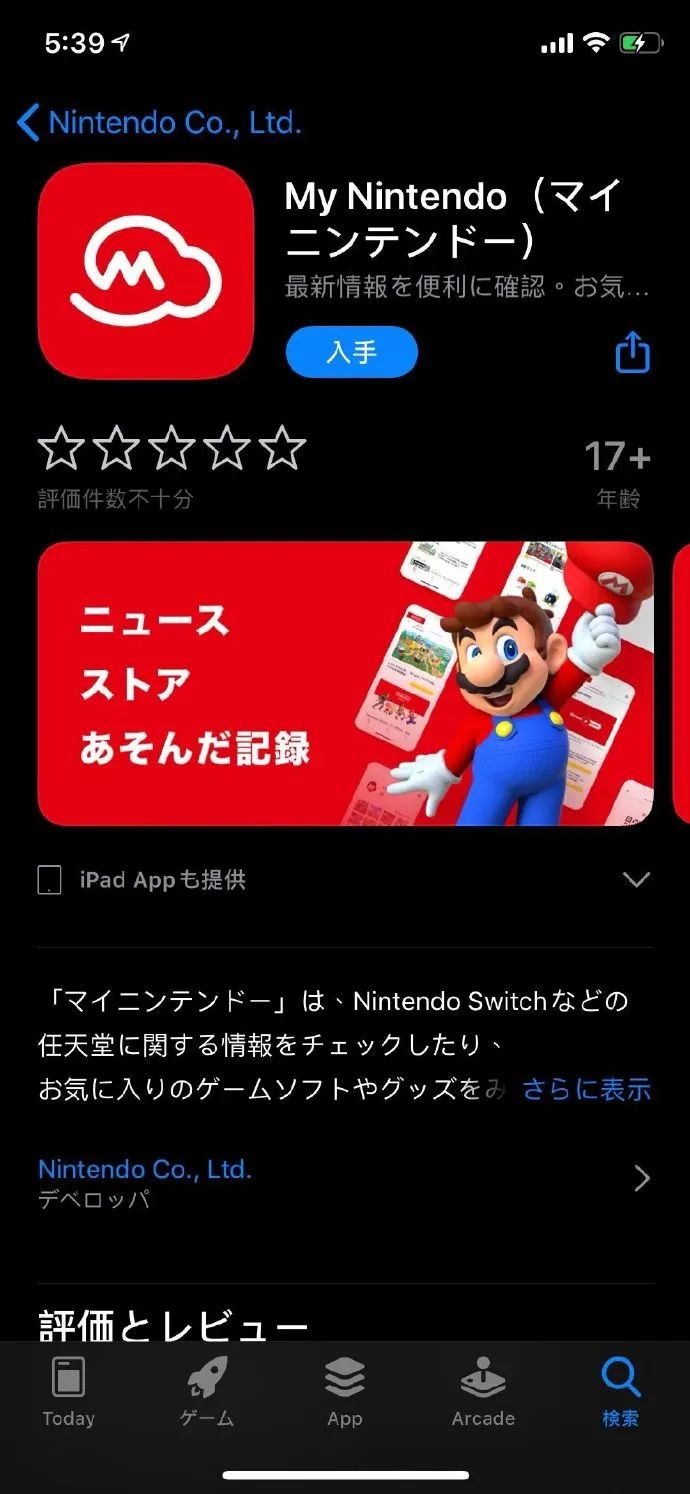Screen dimensions: 690x1494
Task: Tap さらに表示 to show the full description
Action: pyautogui.click(x=586, y=1089)
